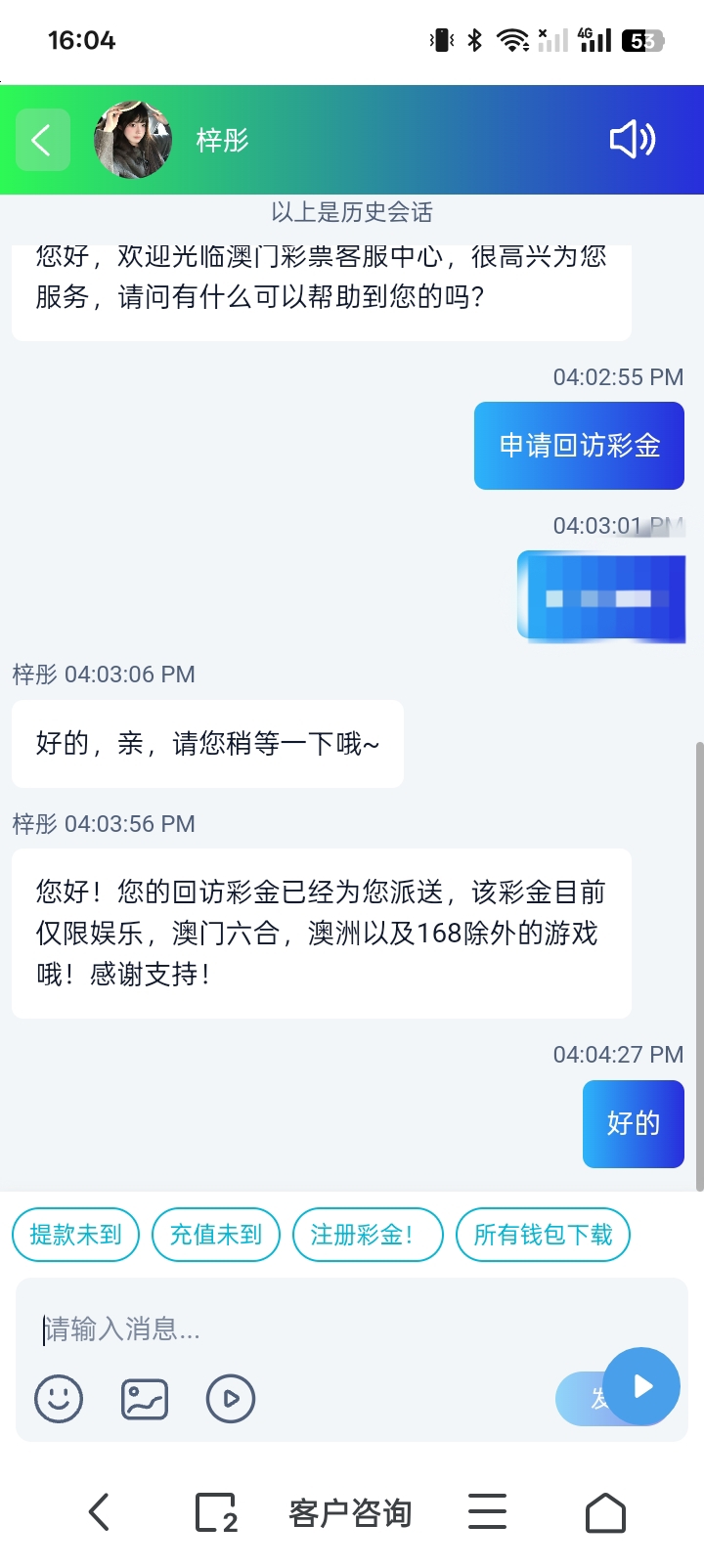Open the 所有钱包下载 chip
The image size is (704, 1568).
tap(543, 1235)
